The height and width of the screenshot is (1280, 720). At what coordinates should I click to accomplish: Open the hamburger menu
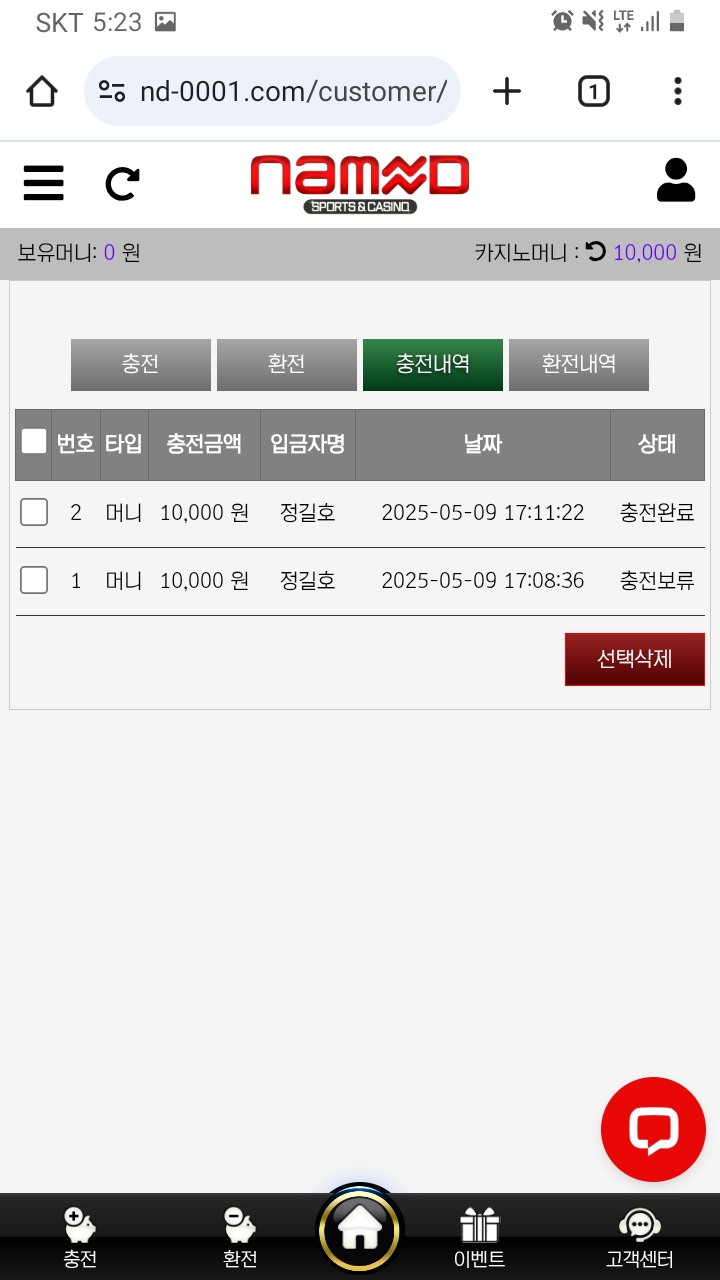(43, 183)
